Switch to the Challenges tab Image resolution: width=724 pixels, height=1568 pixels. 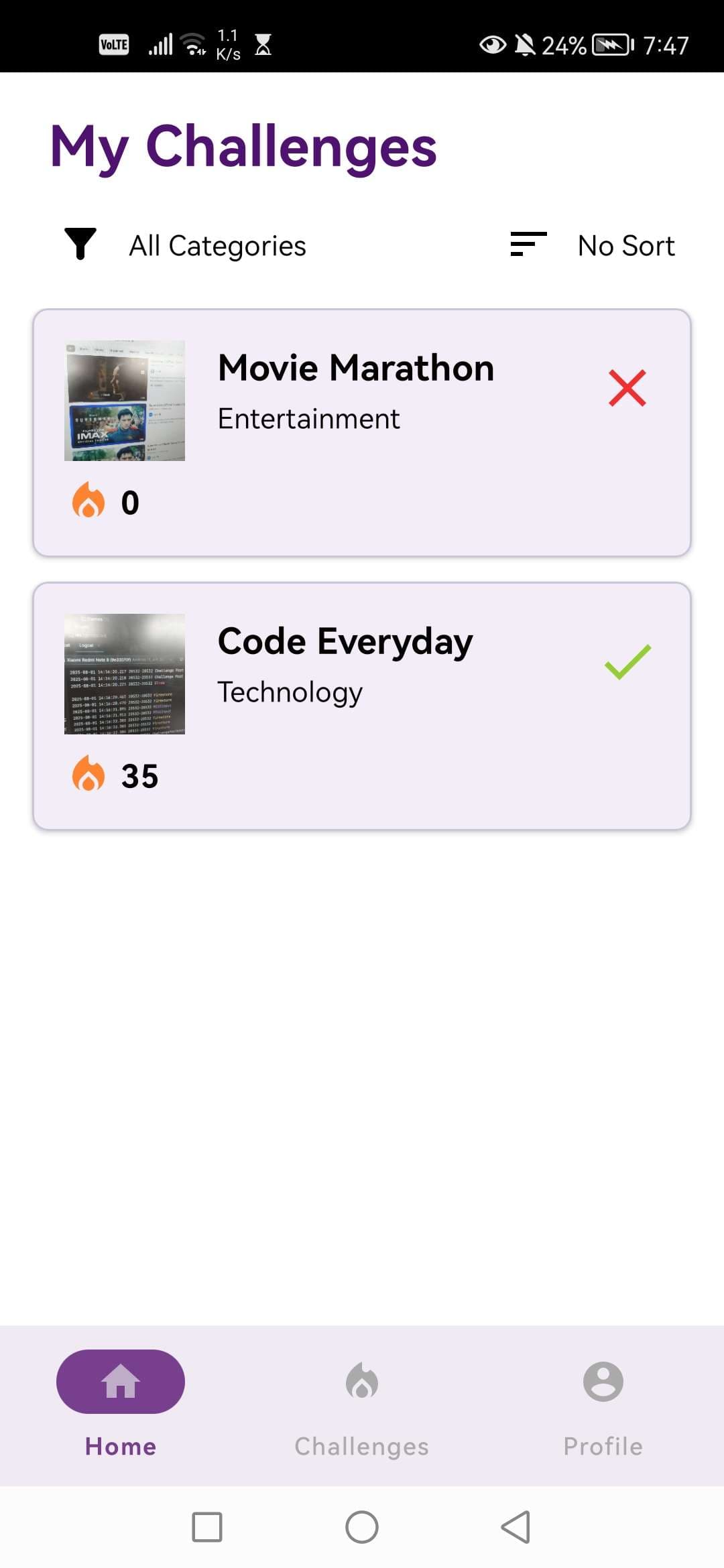coord(362,1402)
